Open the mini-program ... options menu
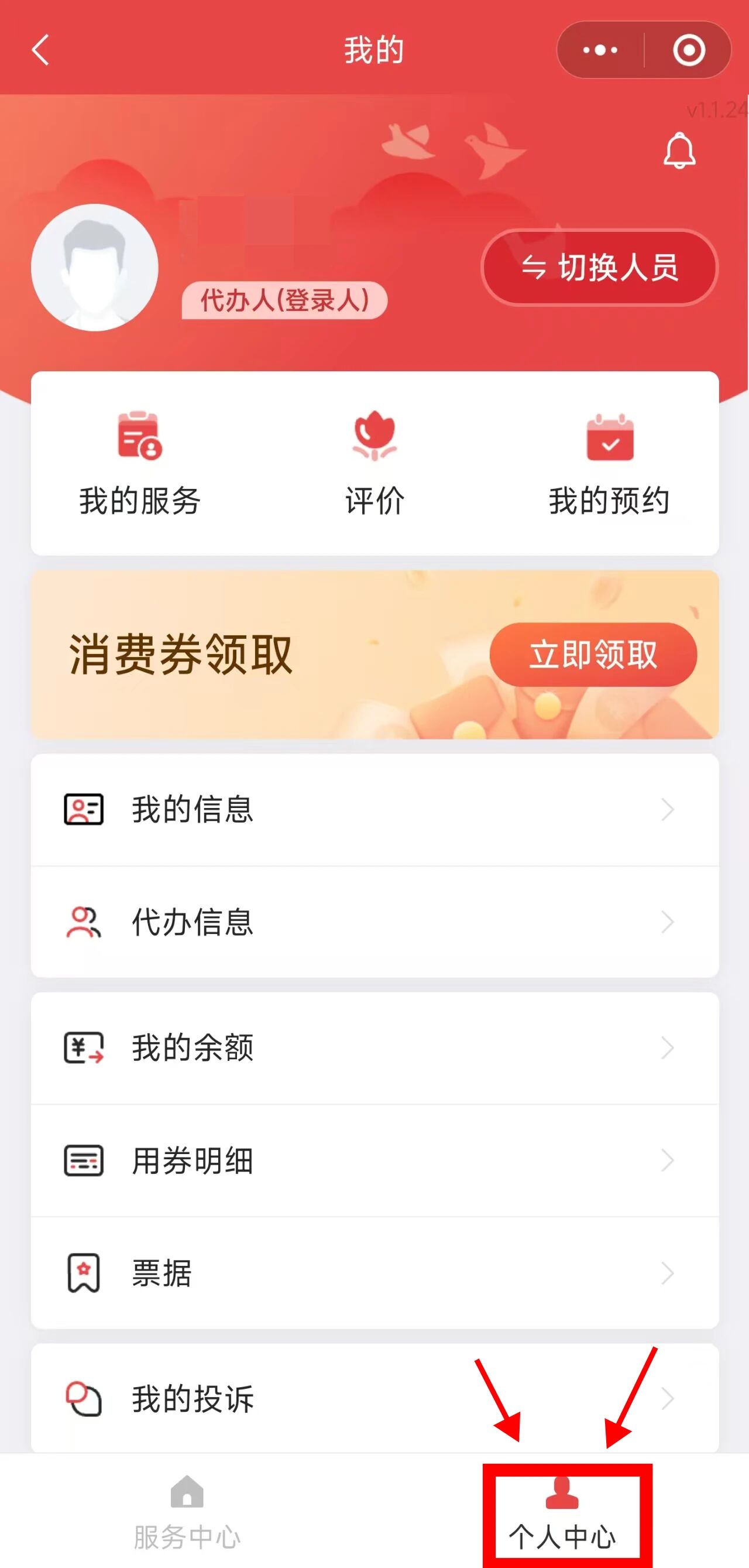749x1568 pixels. (599, 50)
